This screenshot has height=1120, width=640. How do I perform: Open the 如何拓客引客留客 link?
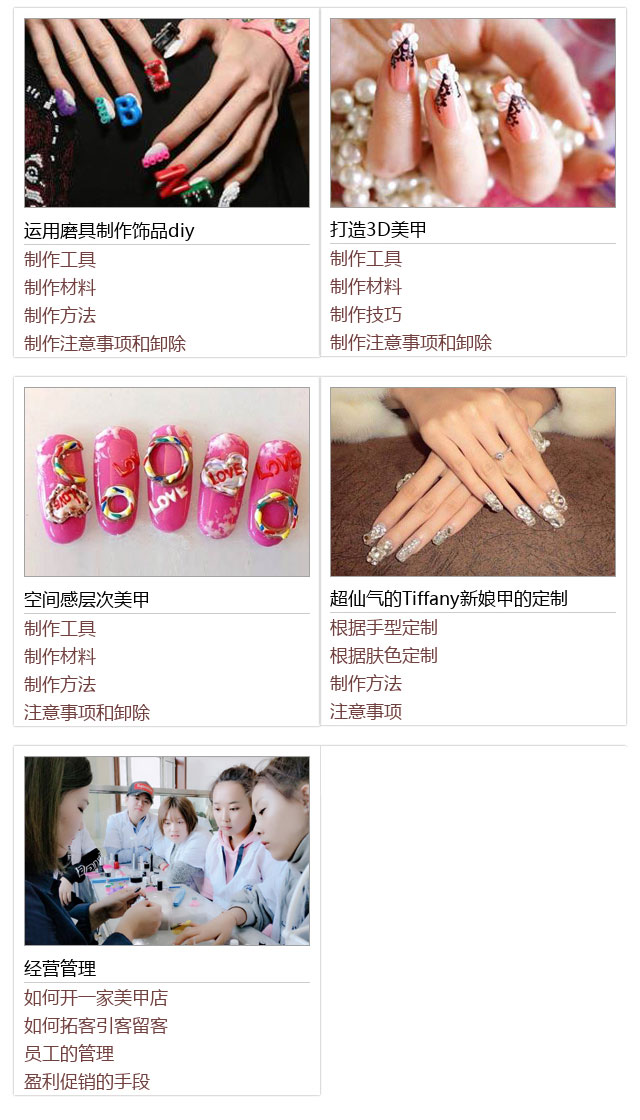96,1026
